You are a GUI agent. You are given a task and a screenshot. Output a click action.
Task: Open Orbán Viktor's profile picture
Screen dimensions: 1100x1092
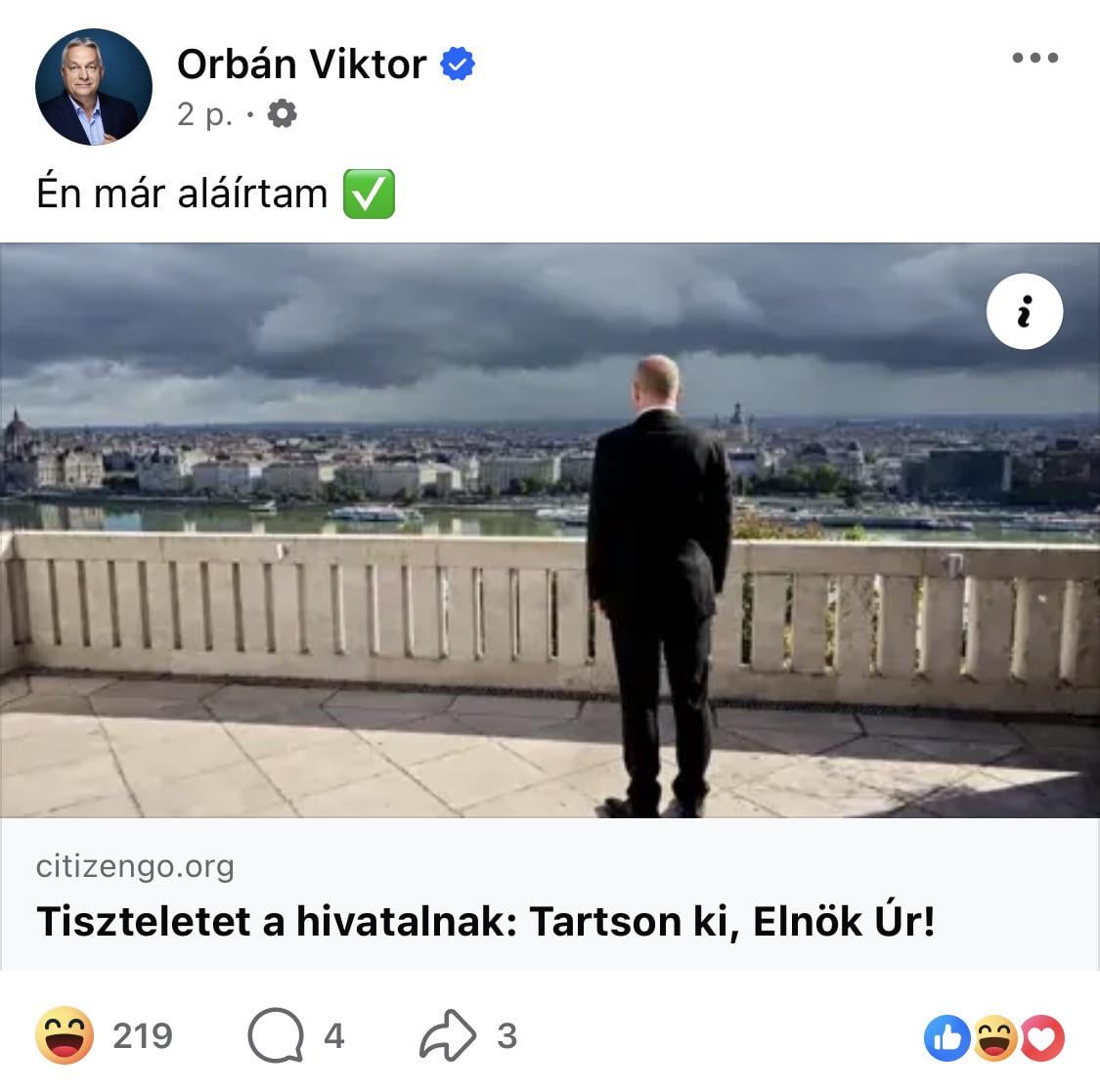point(94,87)
